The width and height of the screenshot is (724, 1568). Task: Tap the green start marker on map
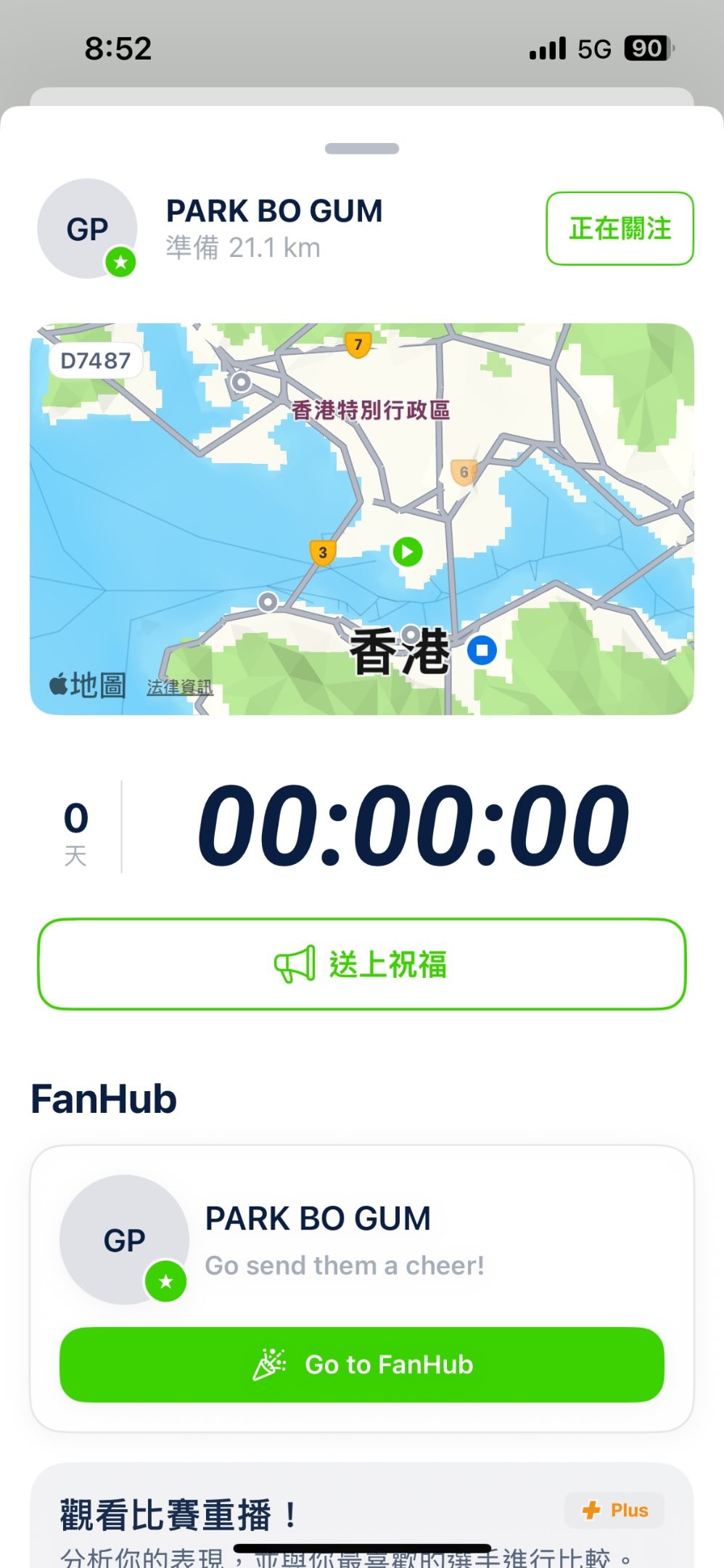click(408, 552)
